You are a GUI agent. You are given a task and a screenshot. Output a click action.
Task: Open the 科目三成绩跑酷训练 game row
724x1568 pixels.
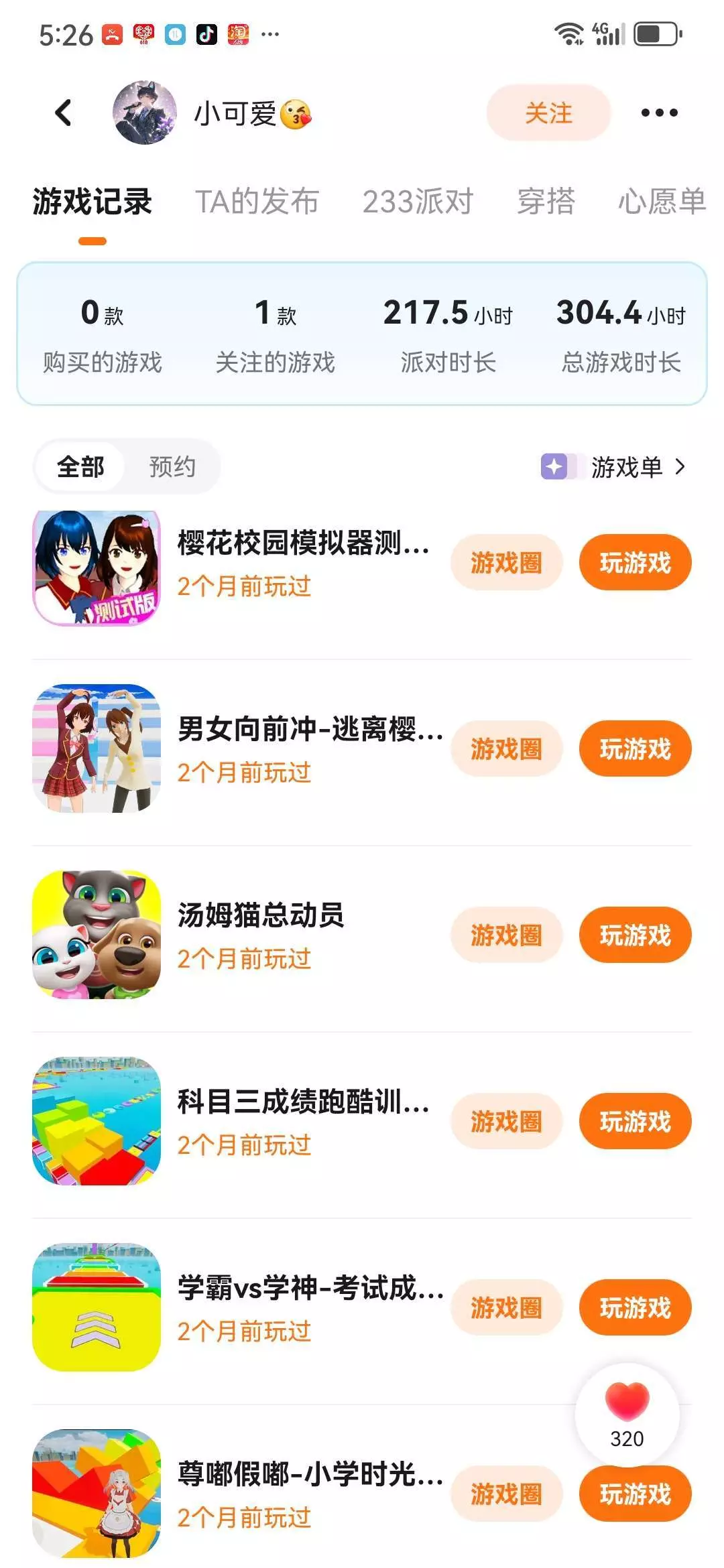click(x=303, y=1120)
